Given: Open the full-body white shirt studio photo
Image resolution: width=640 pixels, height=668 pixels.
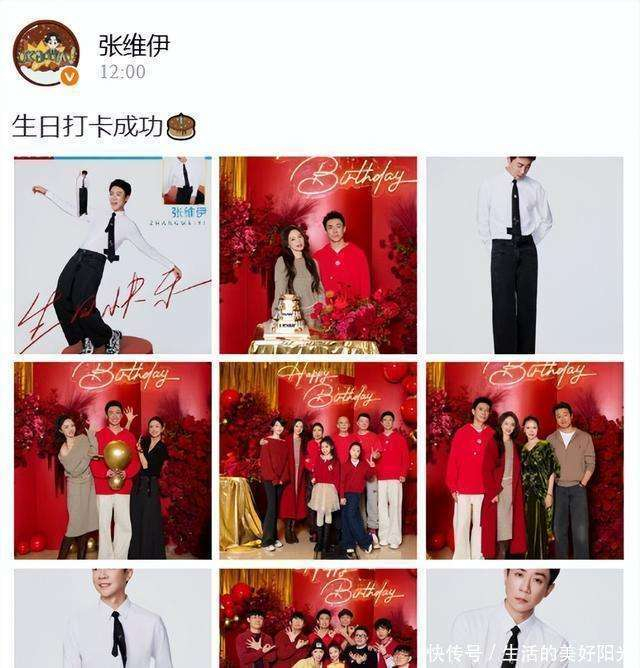Looking at the screenshot, I should (524, 255).
